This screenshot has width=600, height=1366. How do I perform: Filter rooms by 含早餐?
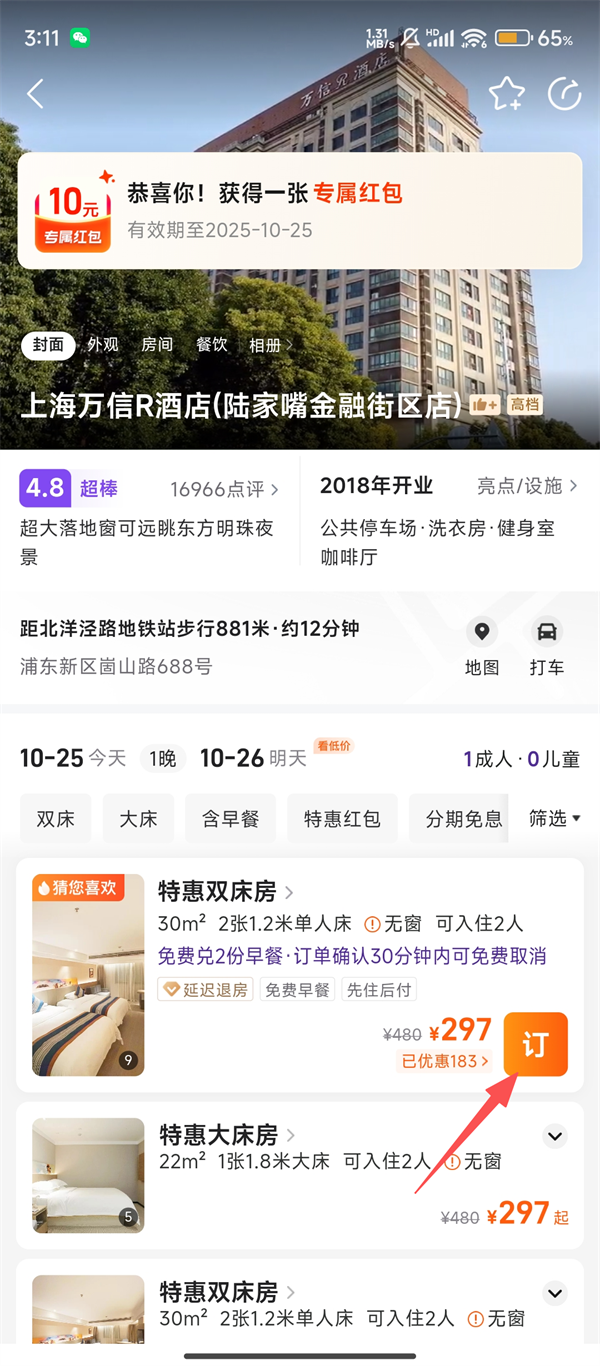(x=230, y=818)
